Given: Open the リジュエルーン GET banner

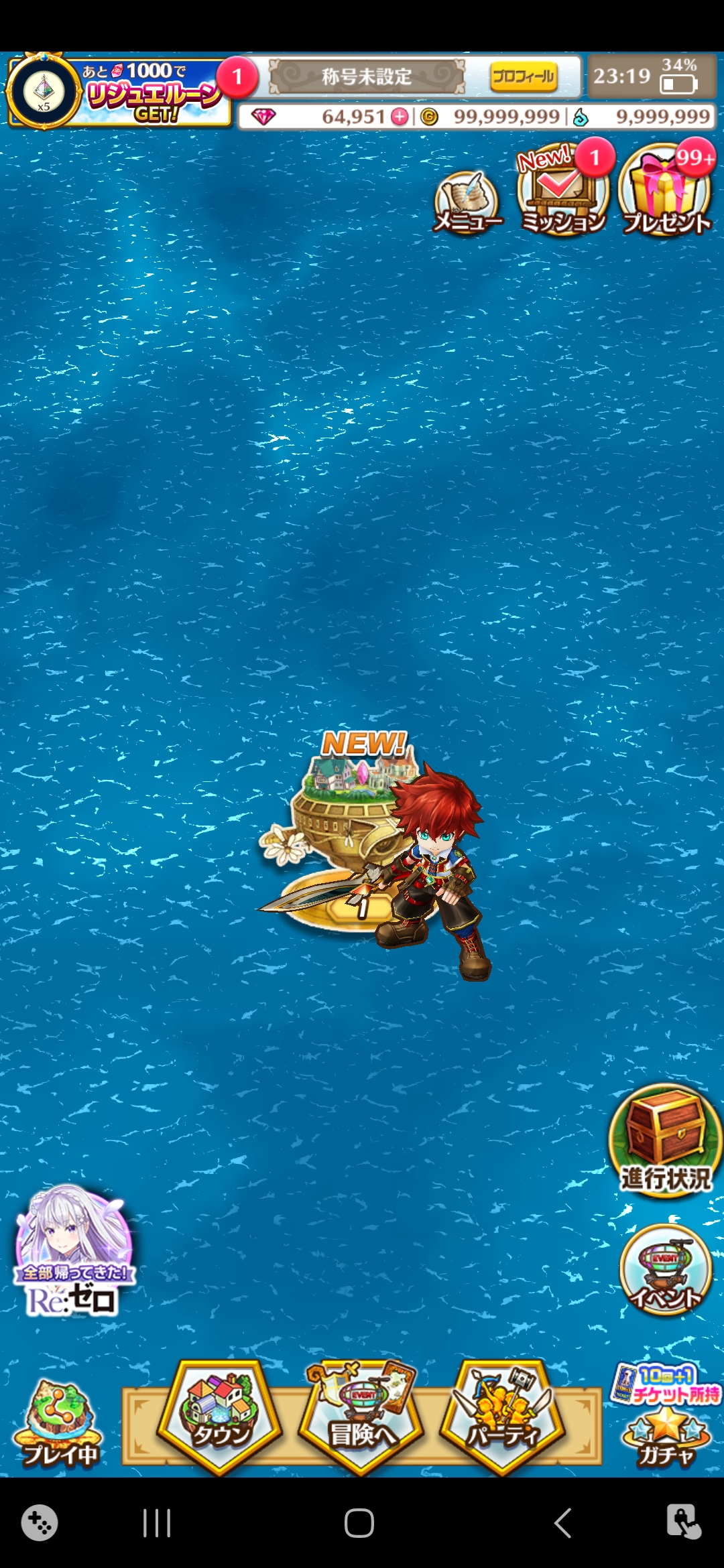Looking at the screenshot, I should point(121,92).
